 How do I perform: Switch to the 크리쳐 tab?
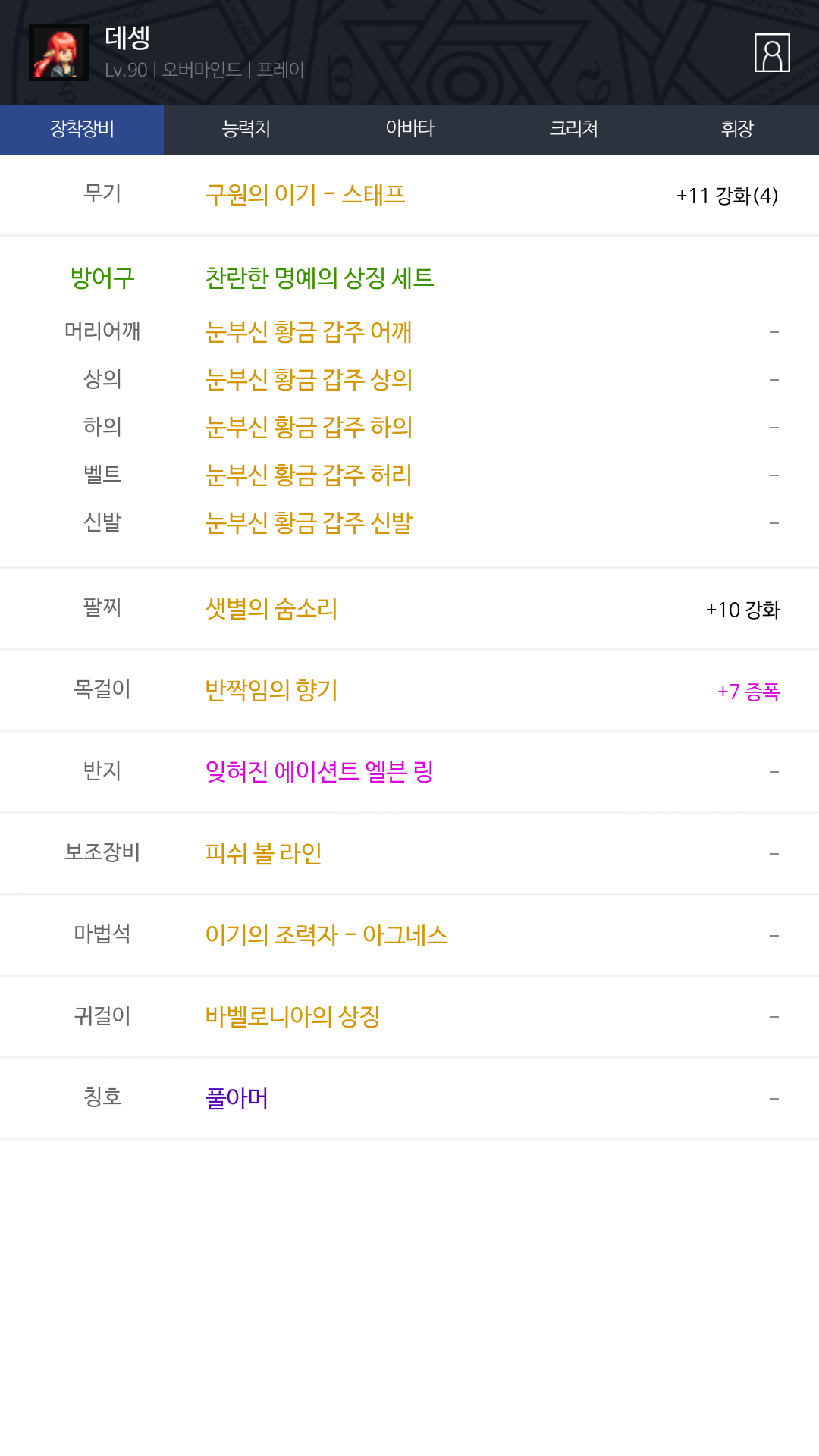573,130
